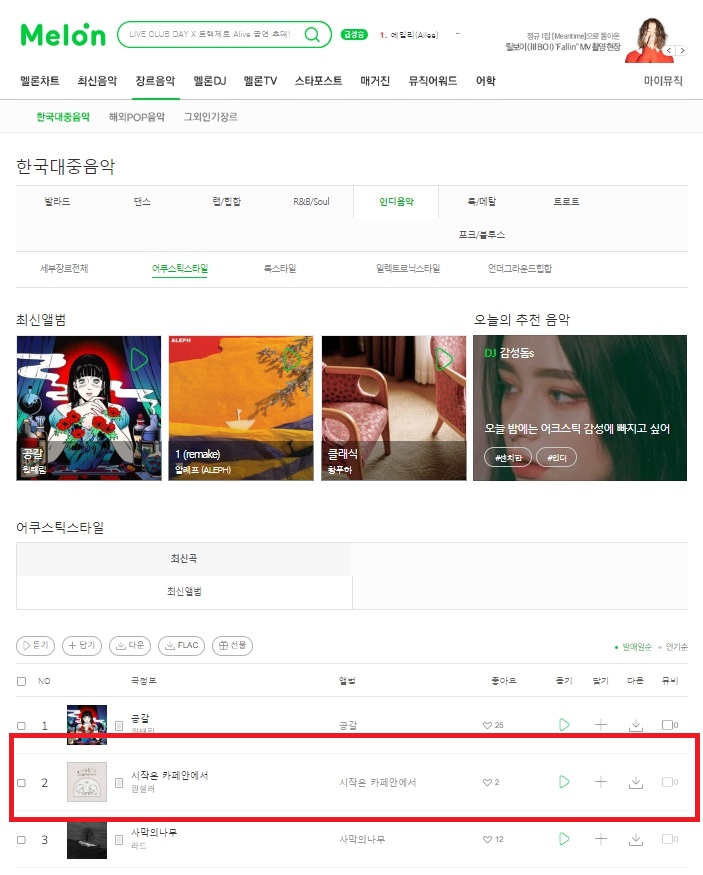Choose the R&B/Soul genre
The height and width of the screenshot is (875, 703).
pyautogui.click(x=311, y=202)
